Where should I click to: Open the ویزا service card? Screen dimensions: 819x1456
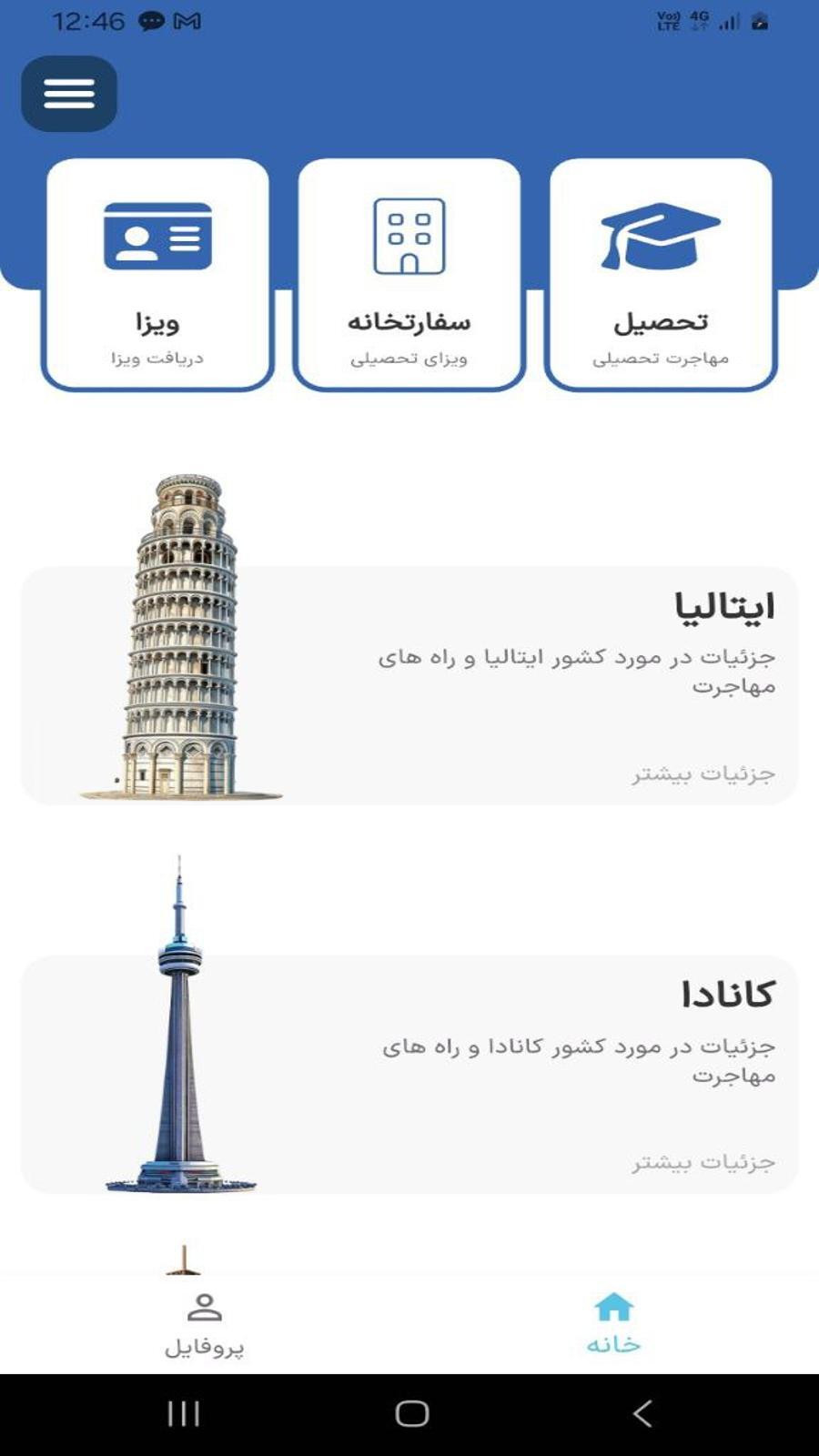click(157, 273)
